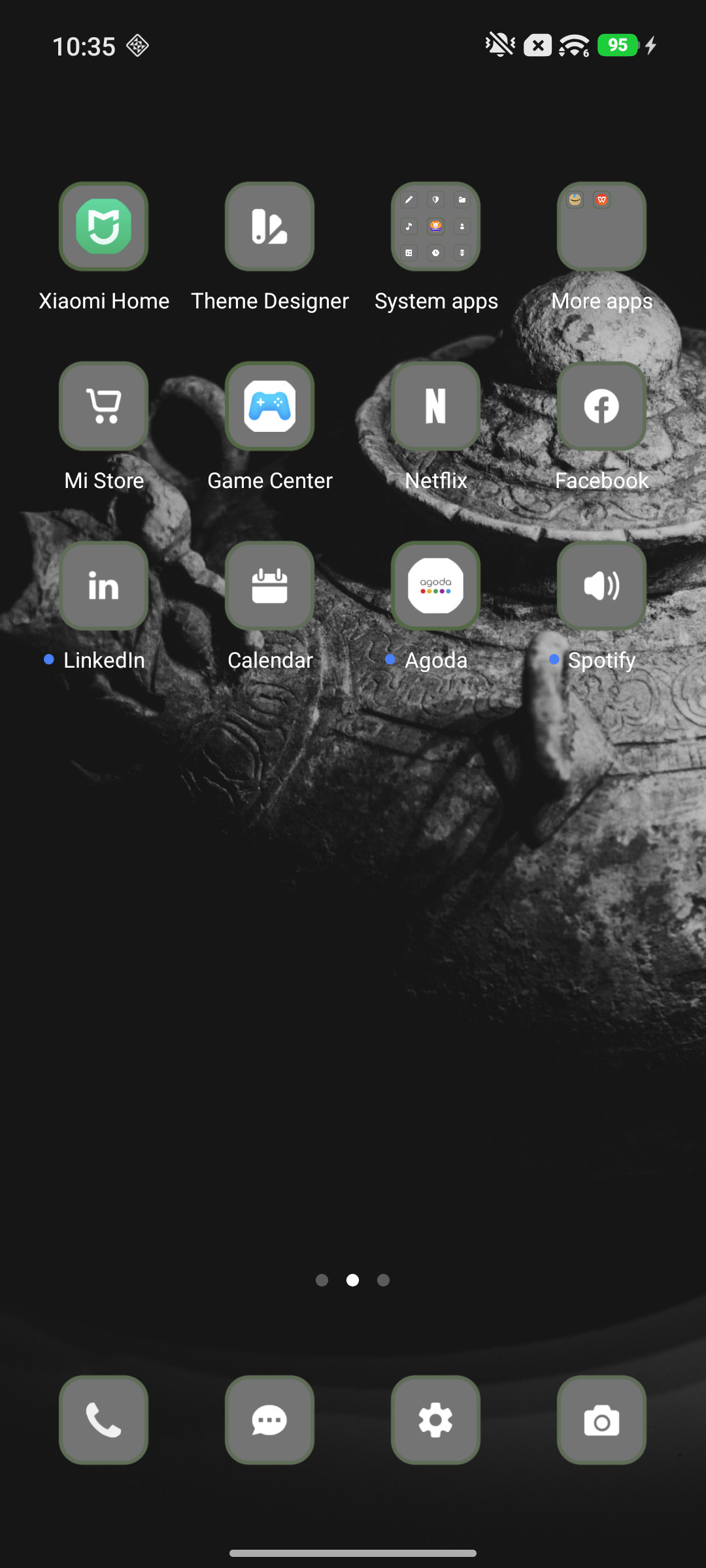The image size is (706, 1568).
Task: Open the Phone dialer in the dock
Action: coord(103,1420)
